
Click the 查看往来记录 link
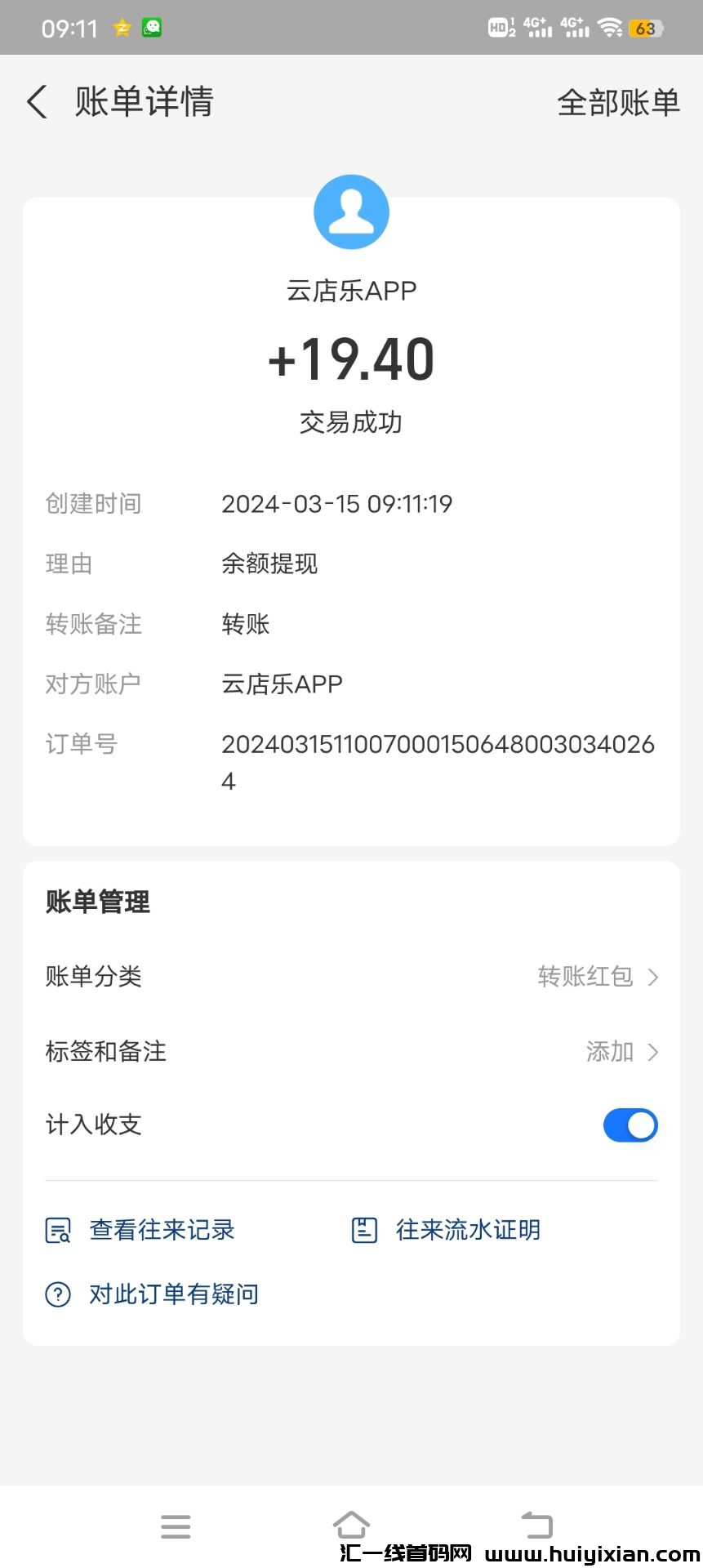(162, 1229)
